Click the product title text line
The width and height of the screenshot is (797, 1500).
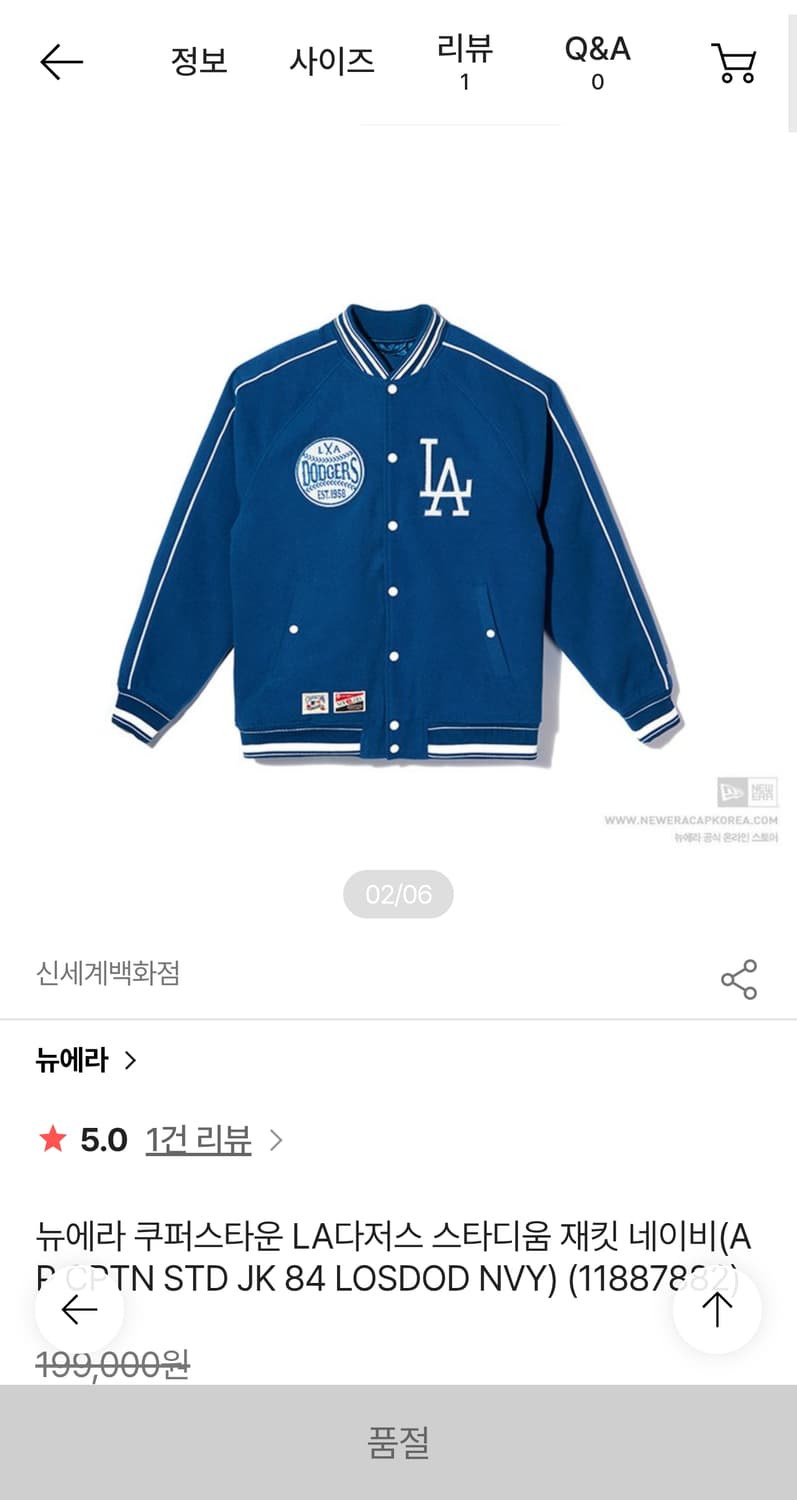[x=398, y=1240]
